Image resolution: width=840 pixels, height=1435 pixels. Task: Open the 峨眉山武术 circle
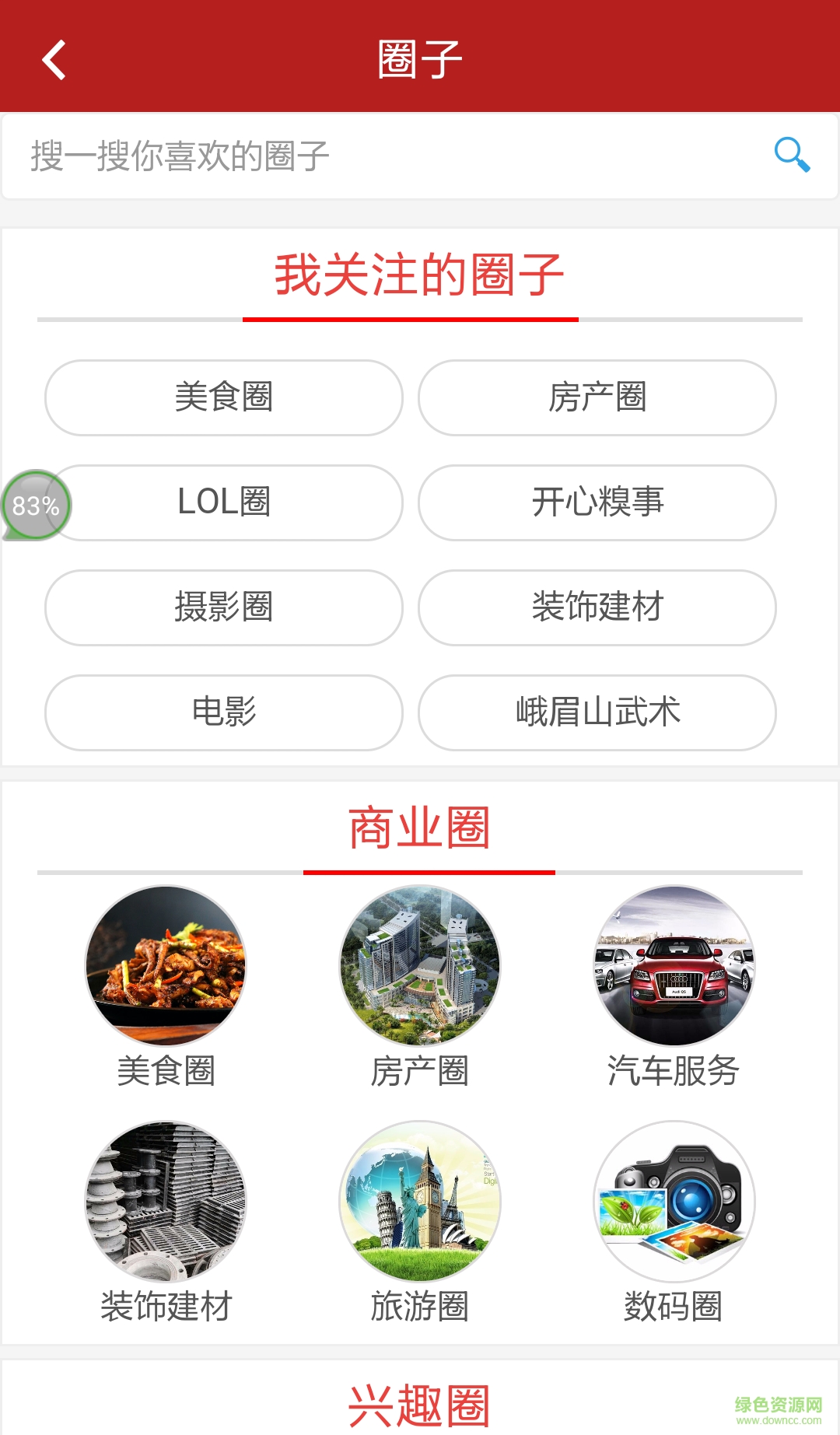[597, 712]
